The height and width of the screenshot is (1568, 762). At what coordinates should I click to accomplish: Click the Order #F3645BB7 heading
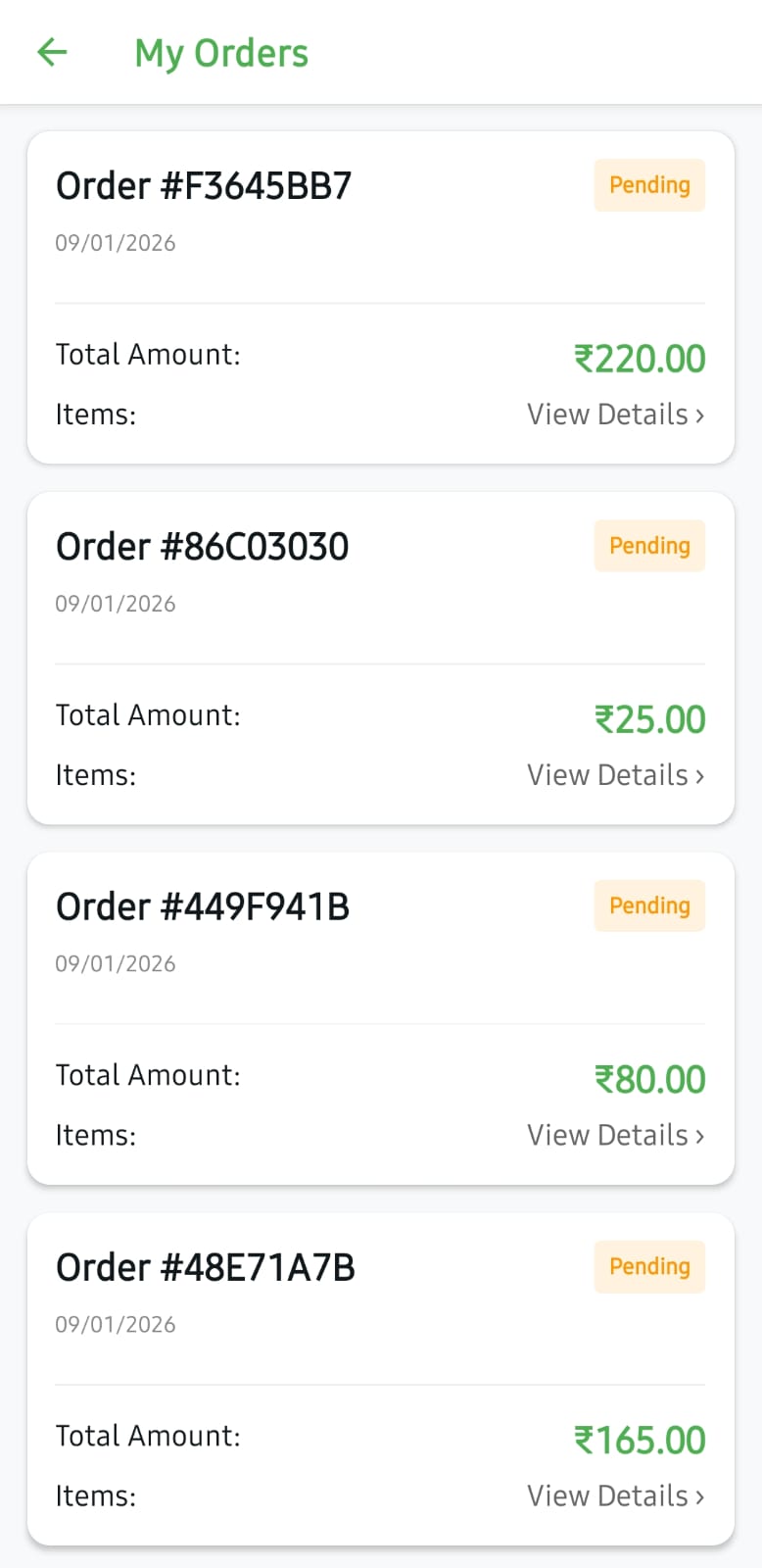[x=203, y=185]
